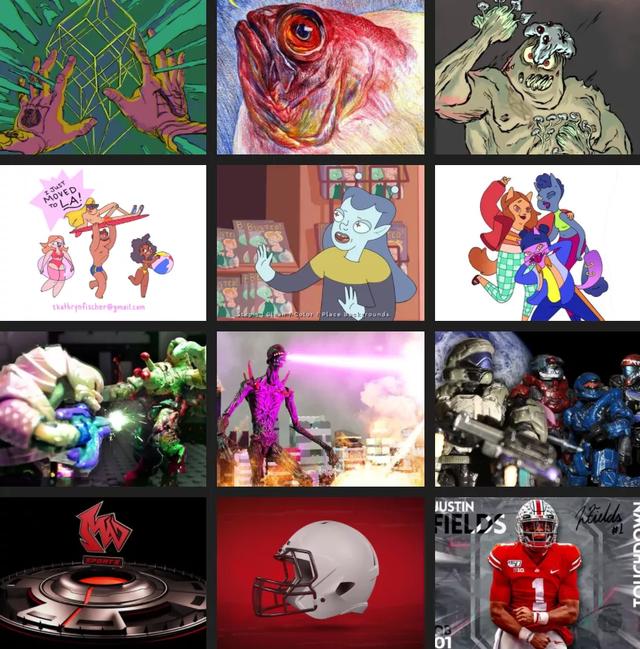Viewport: 640px width, 649px height.
Task: Open the white football helmet on red
Action: [320, 573]
